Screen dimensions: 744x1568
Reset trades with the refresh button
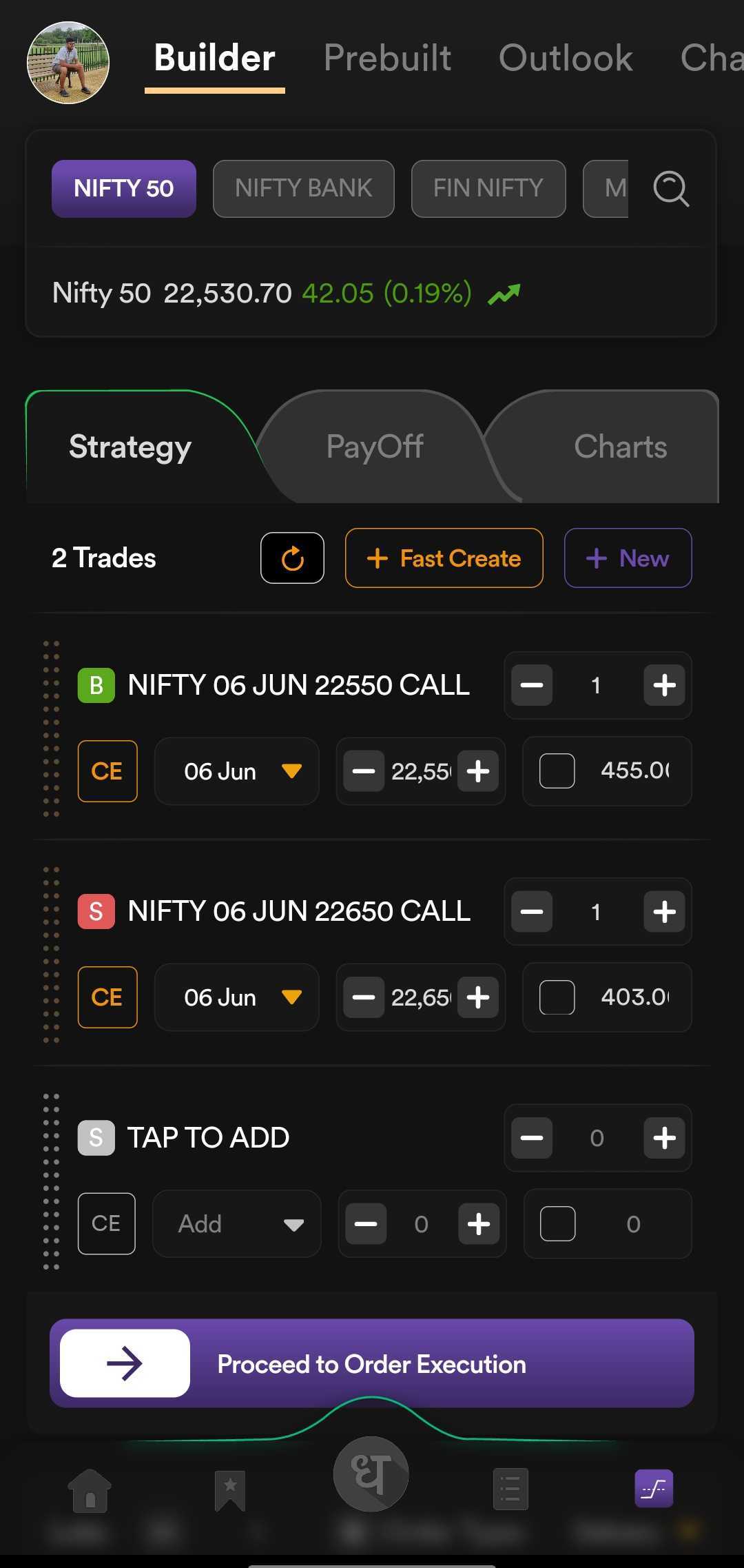tap(292, 558)
